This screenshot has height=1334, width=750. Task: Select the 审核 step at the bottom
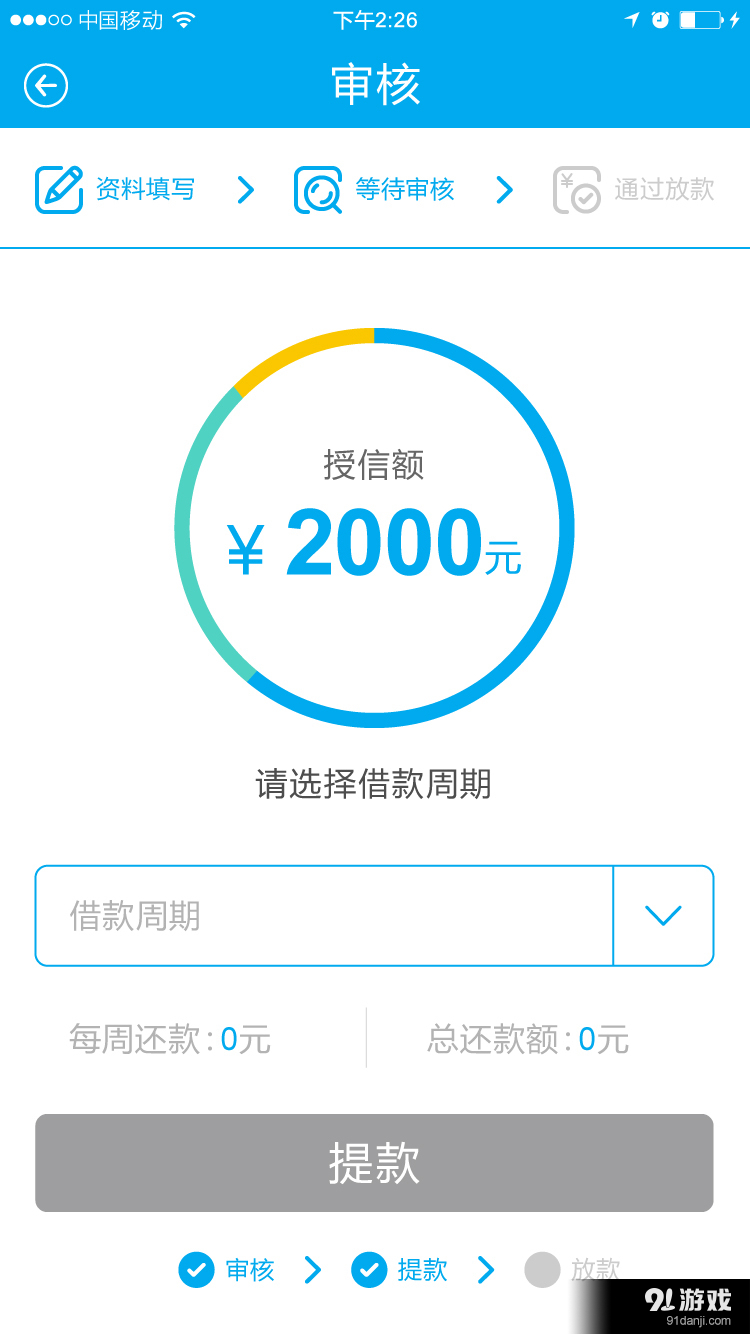[250, 1270]
